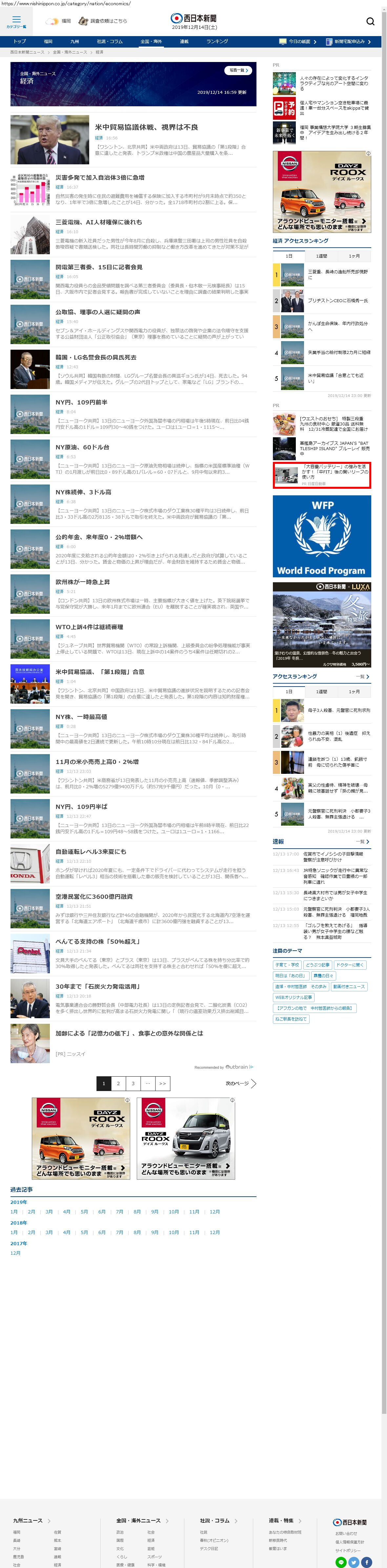Open the 調査依頼はこちら link
This screenshot has height=1568, width=387.
(x=108, y=21)
